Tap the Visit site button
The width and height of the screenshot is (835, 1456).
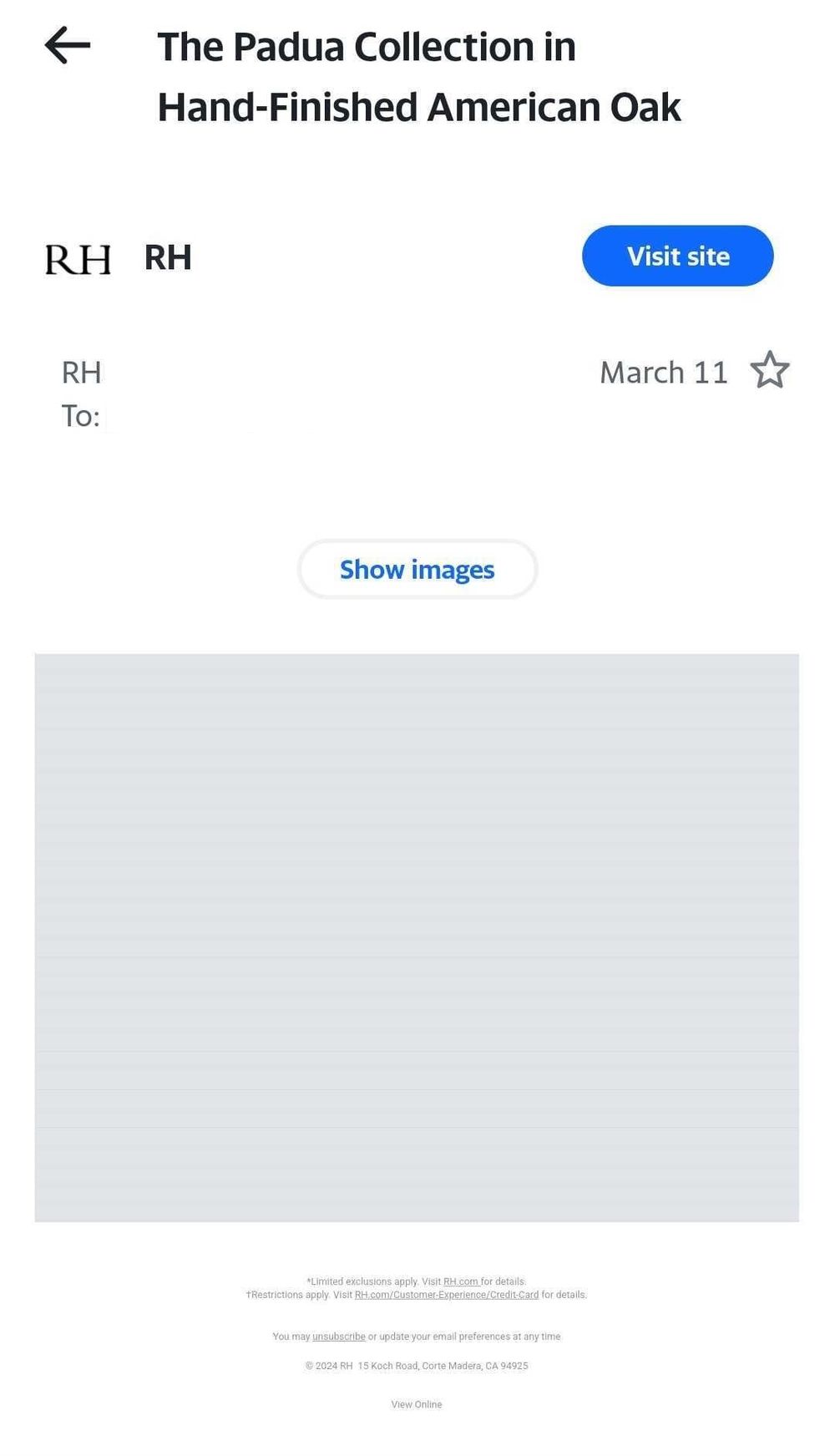pyautogui.click(x=677, y=256)
